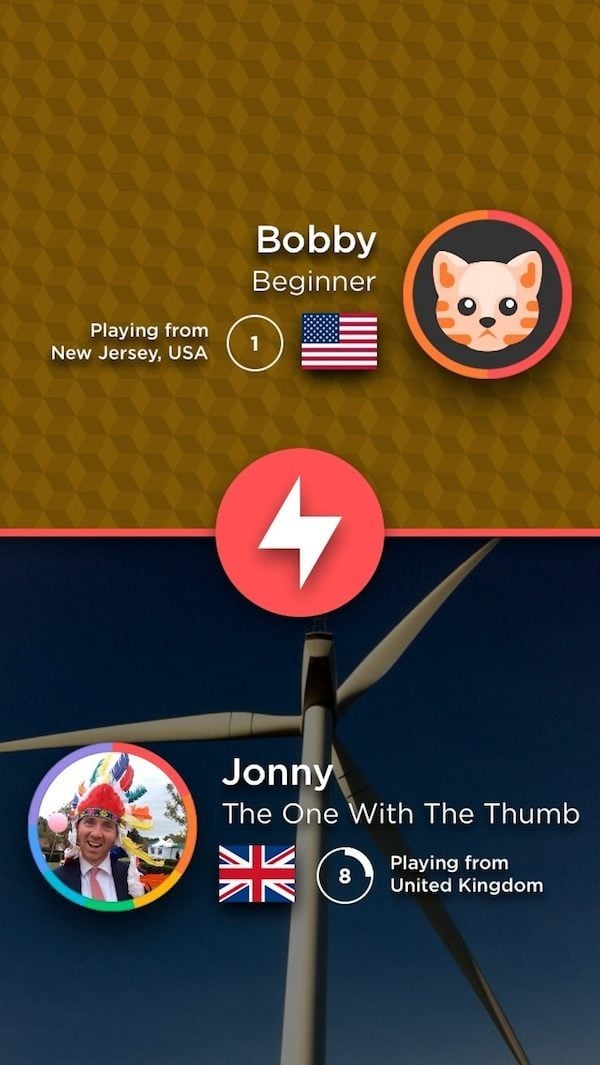600x1065 pixels.
Task: Open Bobby's cat avatar profile
Action: [487, 294]
